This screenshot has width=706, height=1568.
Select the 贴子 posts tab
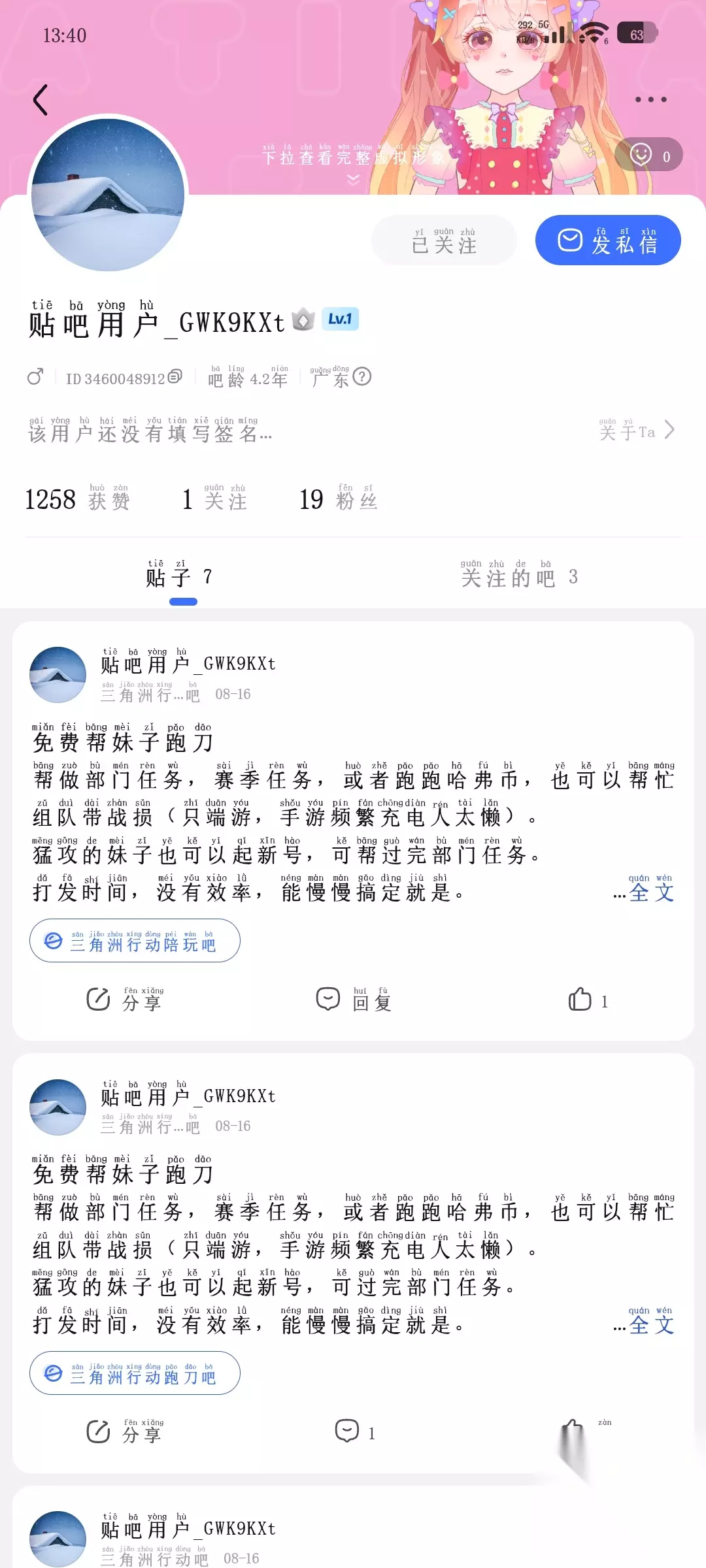point(179,575)
